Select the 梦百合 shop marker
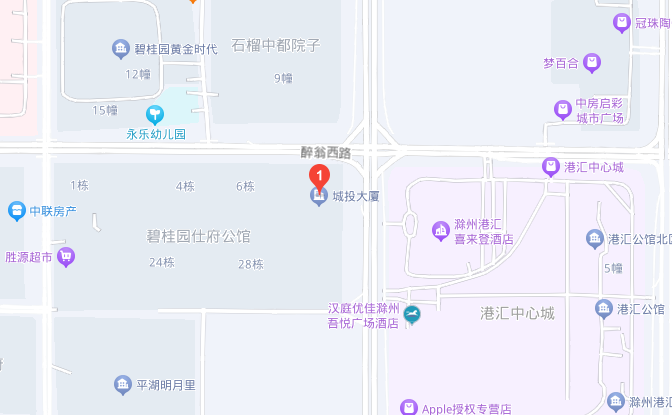The image size is (672, 415). pos(592,63)
